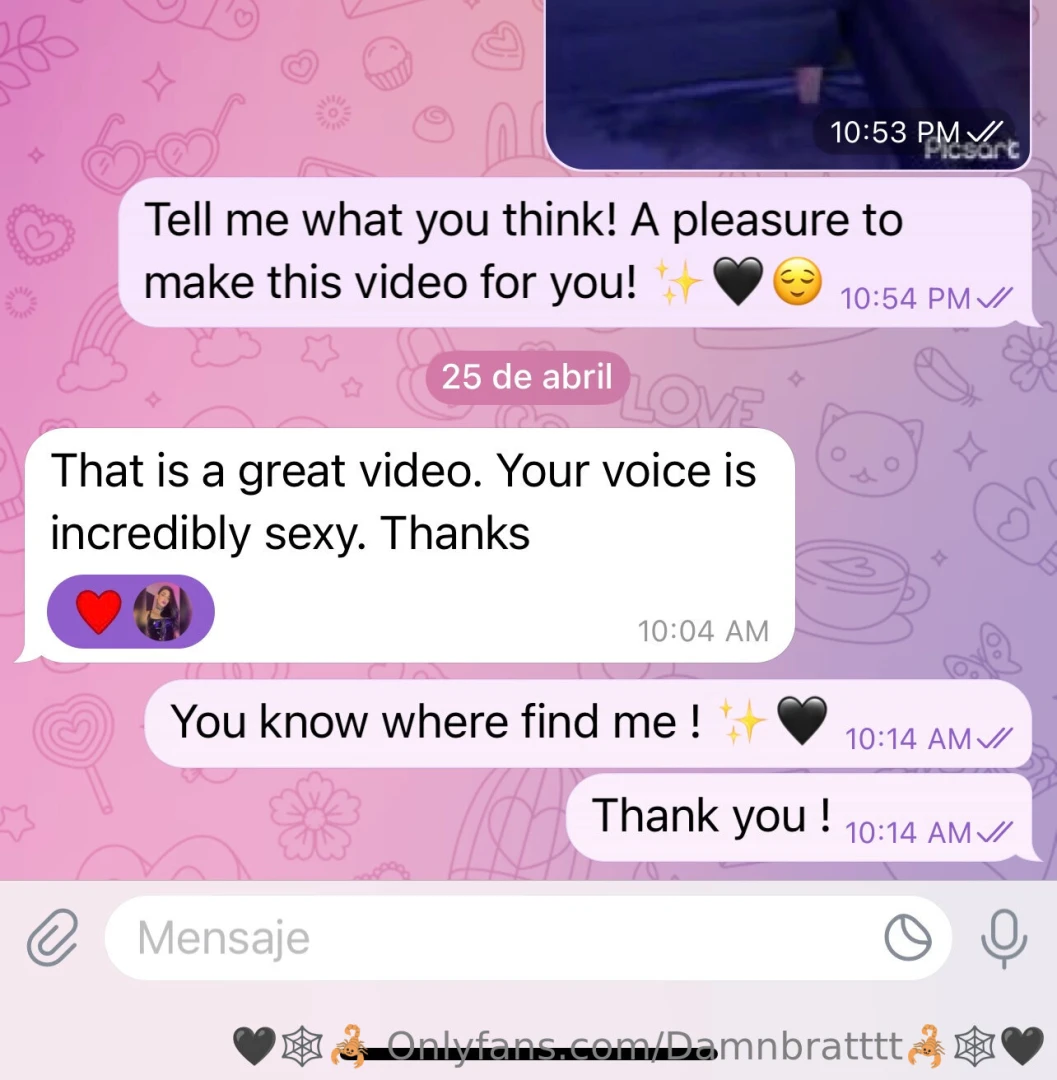Open the sticker panel icon
Screen dimensions: 1057x1080
(x=908, y=938)
